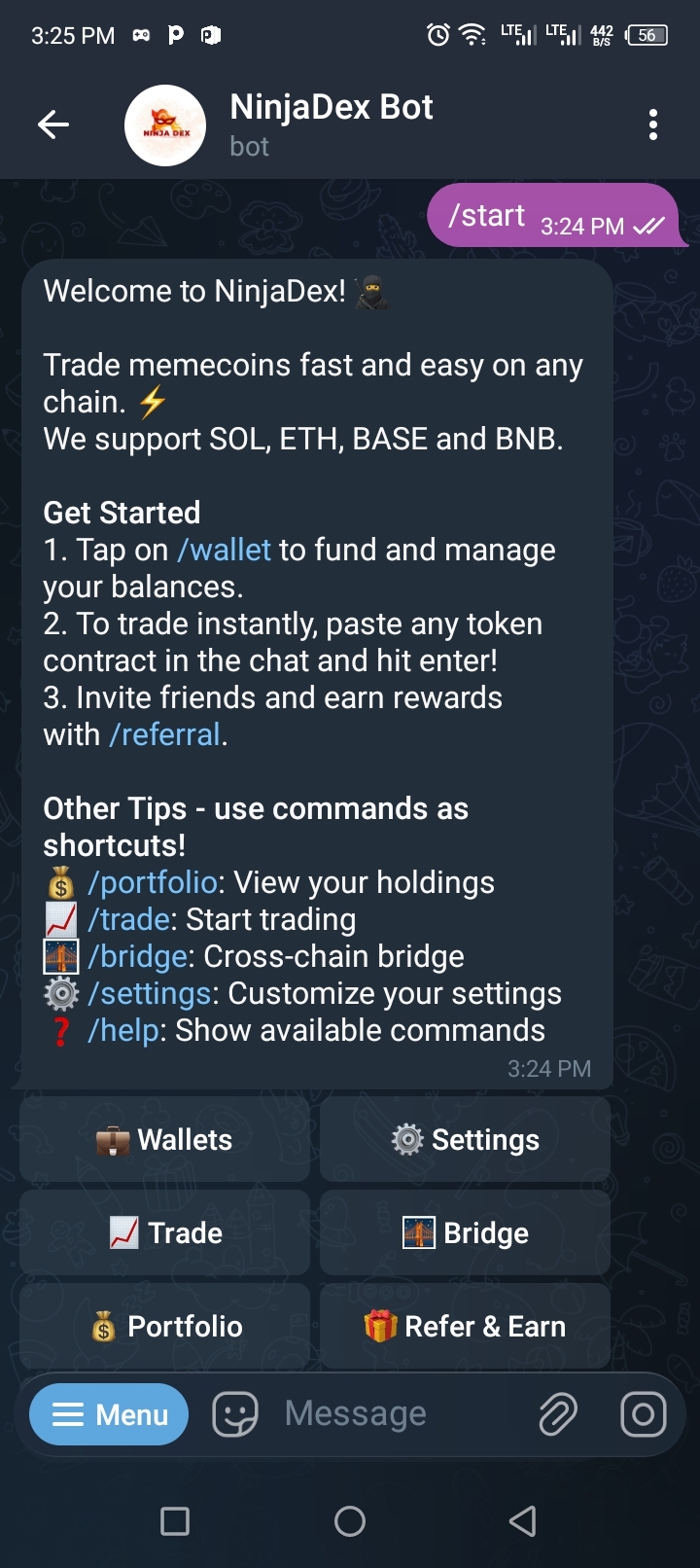Open the three-dot chat options menu
The width and height of the screenshot is (700, 1568).
click(x=652, y=125)
